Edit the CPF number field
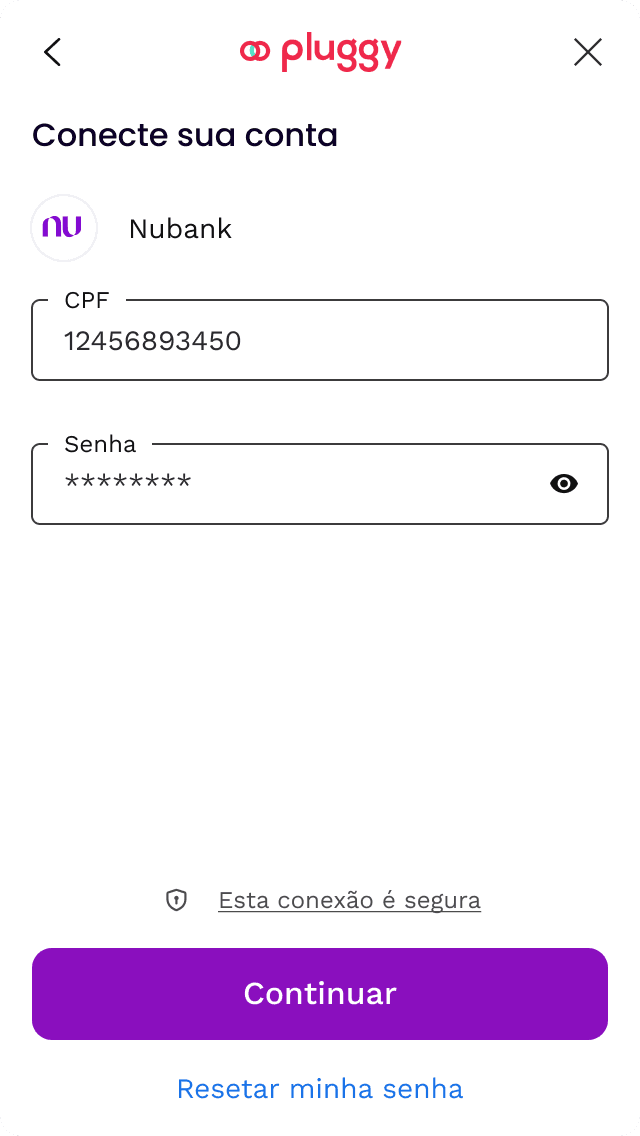The image size is (640, 1136). tap(320, 341)
